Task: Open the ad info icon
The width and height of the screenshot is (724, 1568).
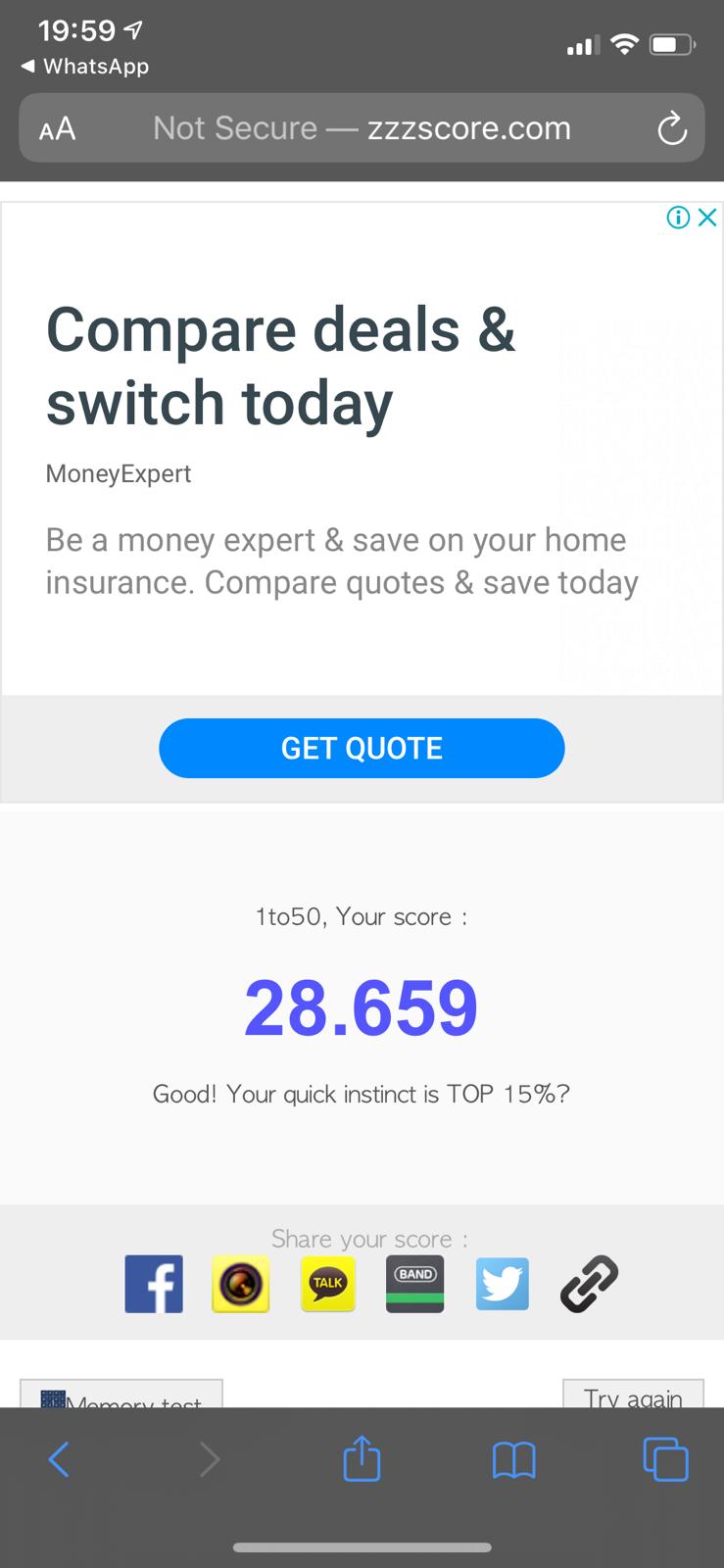Action: click(678, 218)
